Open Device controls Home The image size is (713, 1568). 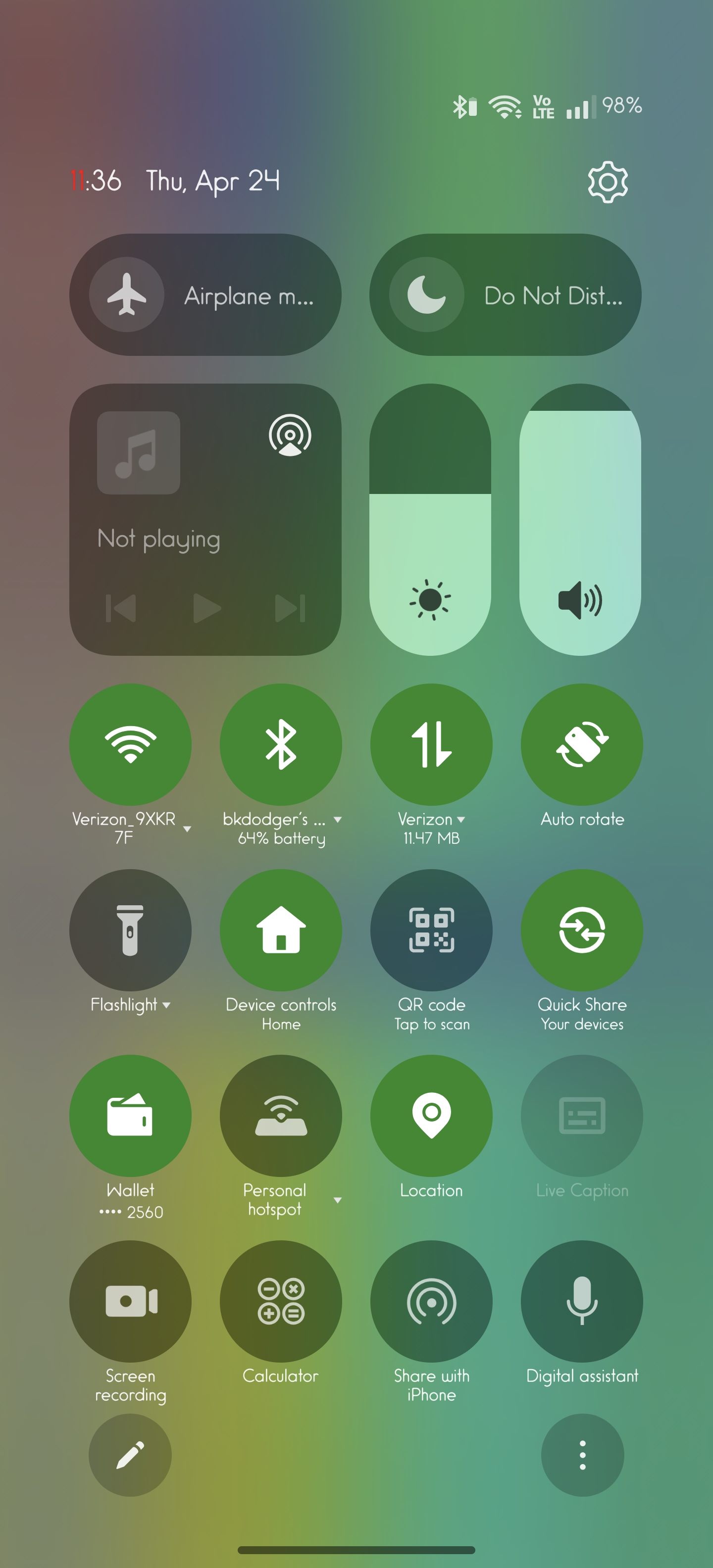(x=281, y=930)
